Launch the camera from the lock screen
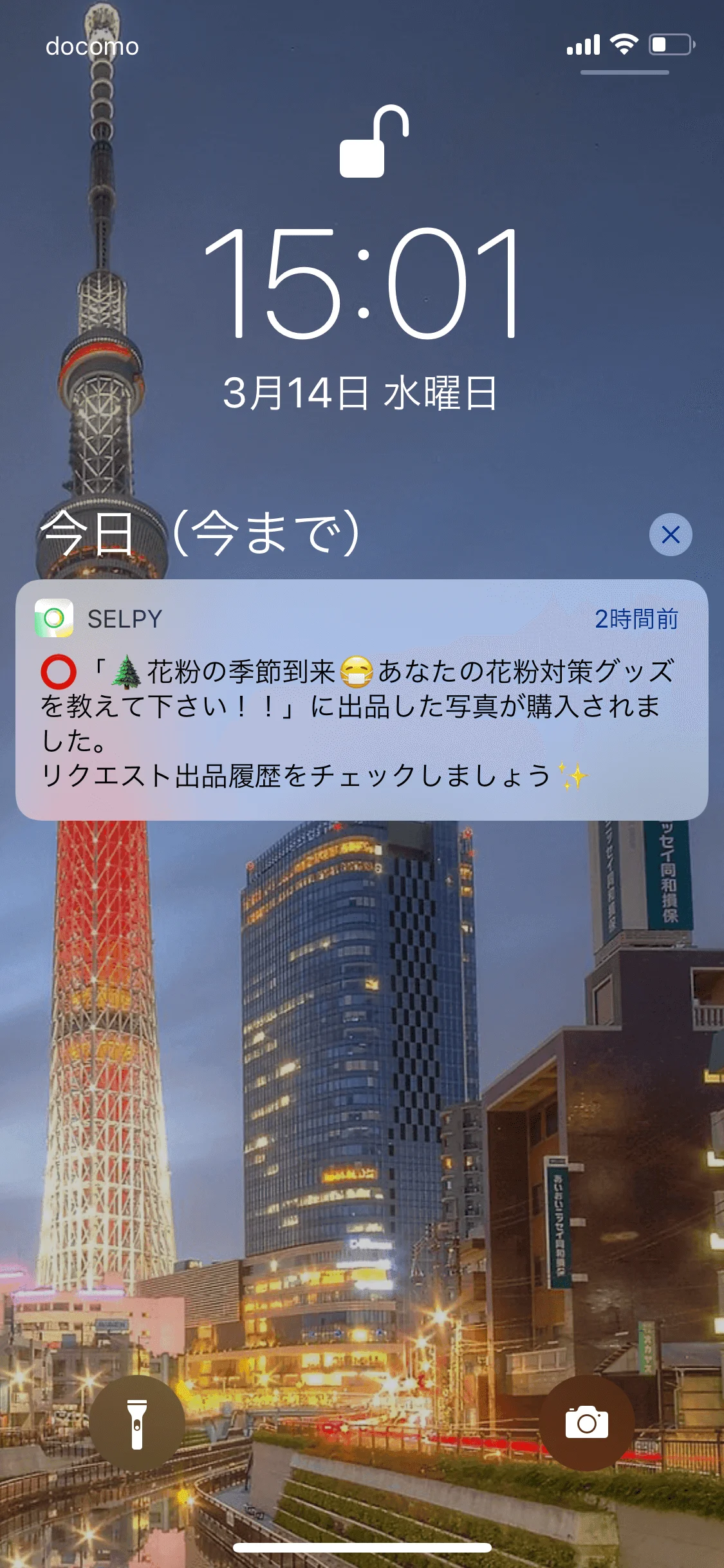The image size is (724, 1568). point(586,1423)
